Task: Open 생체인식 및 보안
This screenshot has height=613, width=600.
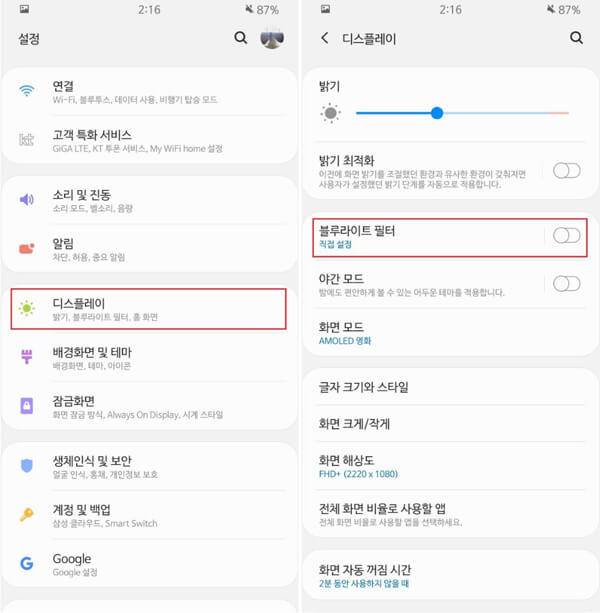Action: pyautogui.click(x=150, y=466)
